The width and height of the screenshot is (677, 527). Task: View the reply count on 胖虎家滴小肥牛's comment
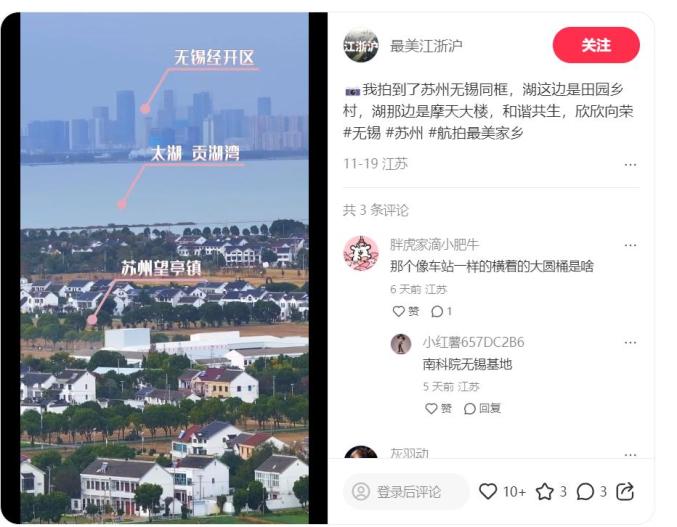pyautogui.click(x=442, y=311)
